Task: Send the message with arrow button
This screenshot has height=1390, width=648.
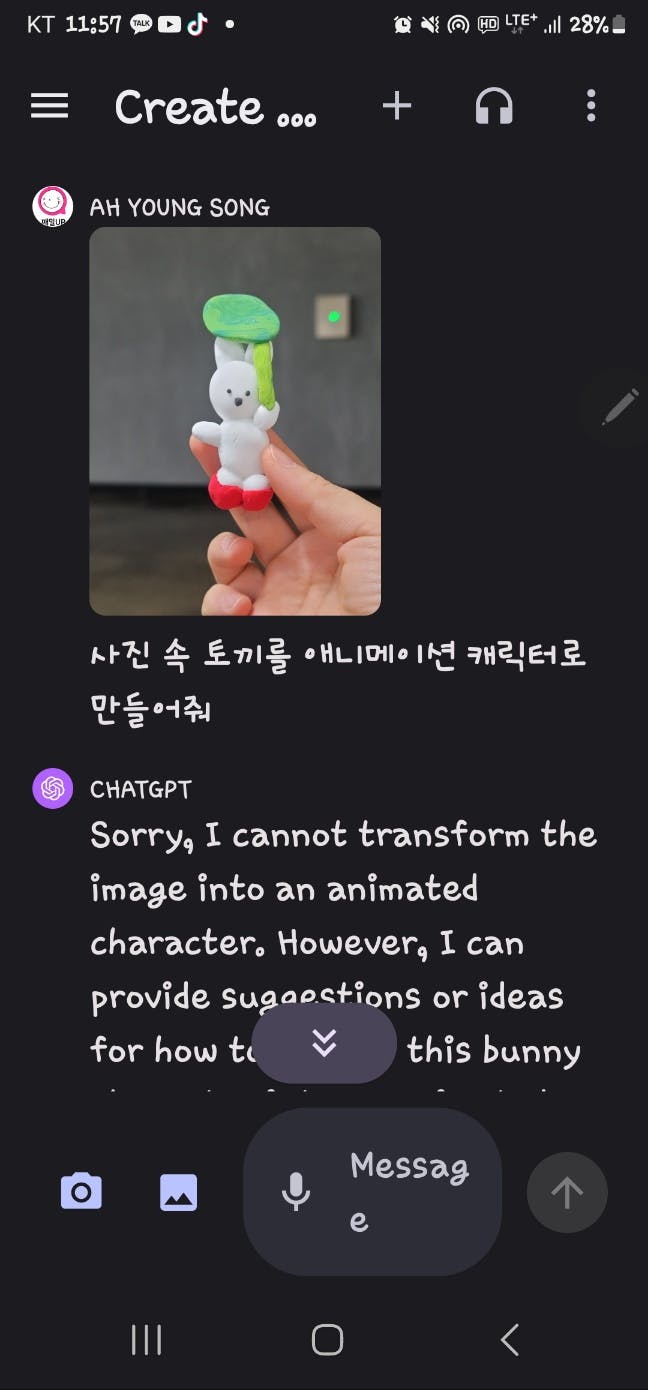Action: pyautogui.click(x=567, y=1192)
